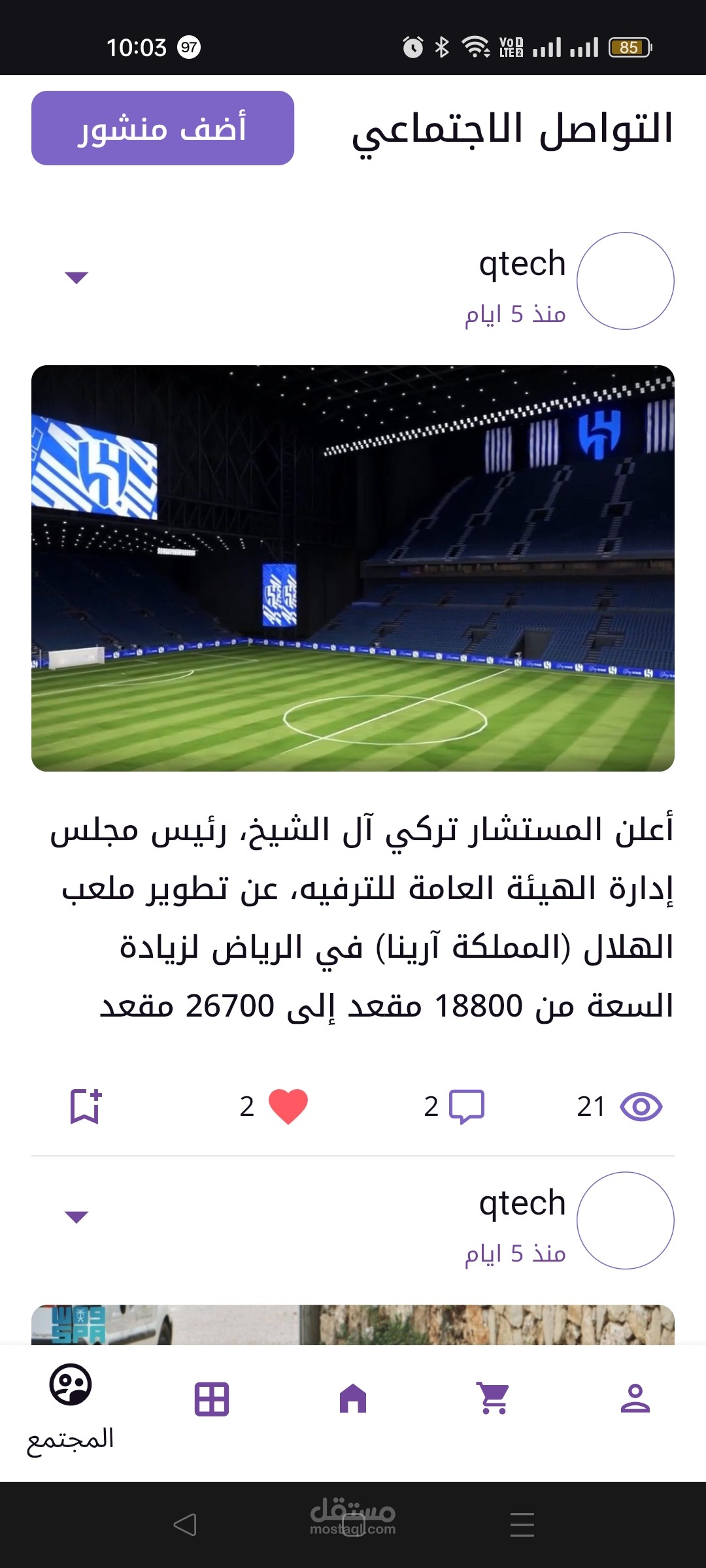Viewport: 706px width, 1568px height.
Task: Tap the system back button
Action: [x=185, y=1525]
